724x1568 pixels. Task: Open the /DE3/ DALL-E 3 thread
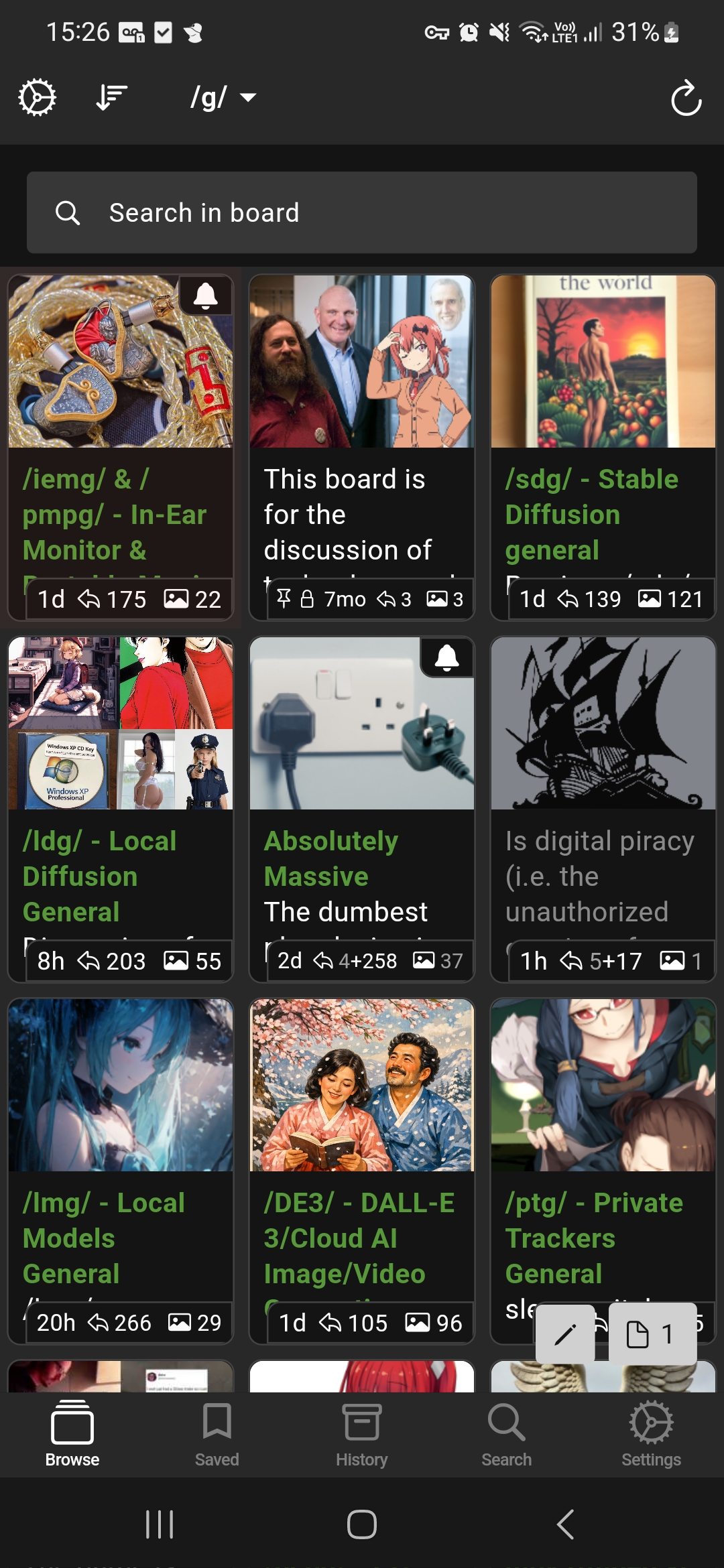[362, 1171]
